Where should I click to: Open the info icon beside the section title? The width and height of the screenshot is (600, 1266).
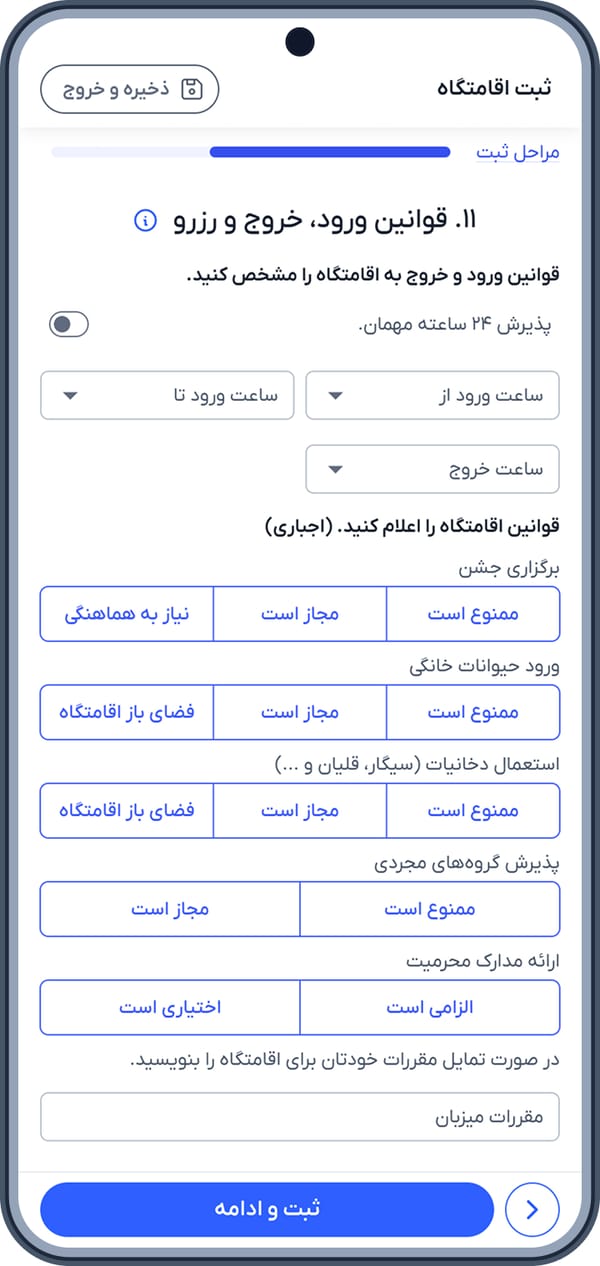pos(145,221)
